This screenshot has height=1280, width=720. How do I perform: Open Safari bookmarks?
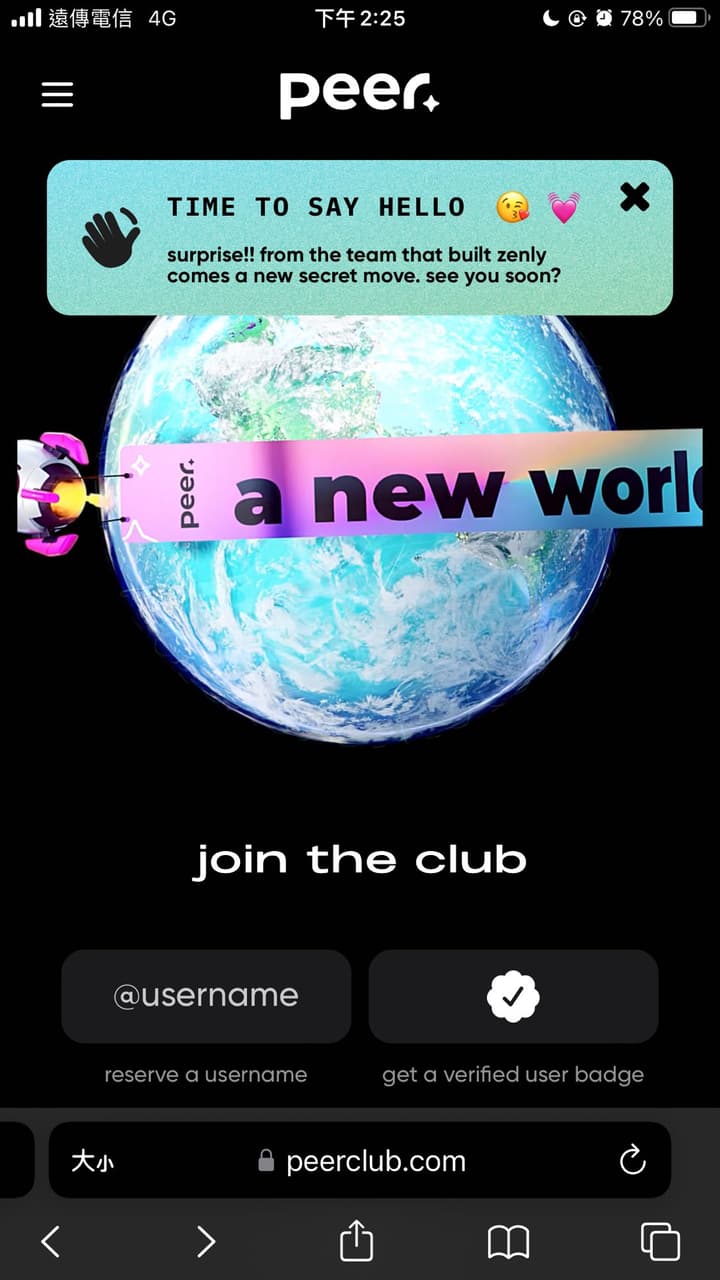pos(508,1242)
